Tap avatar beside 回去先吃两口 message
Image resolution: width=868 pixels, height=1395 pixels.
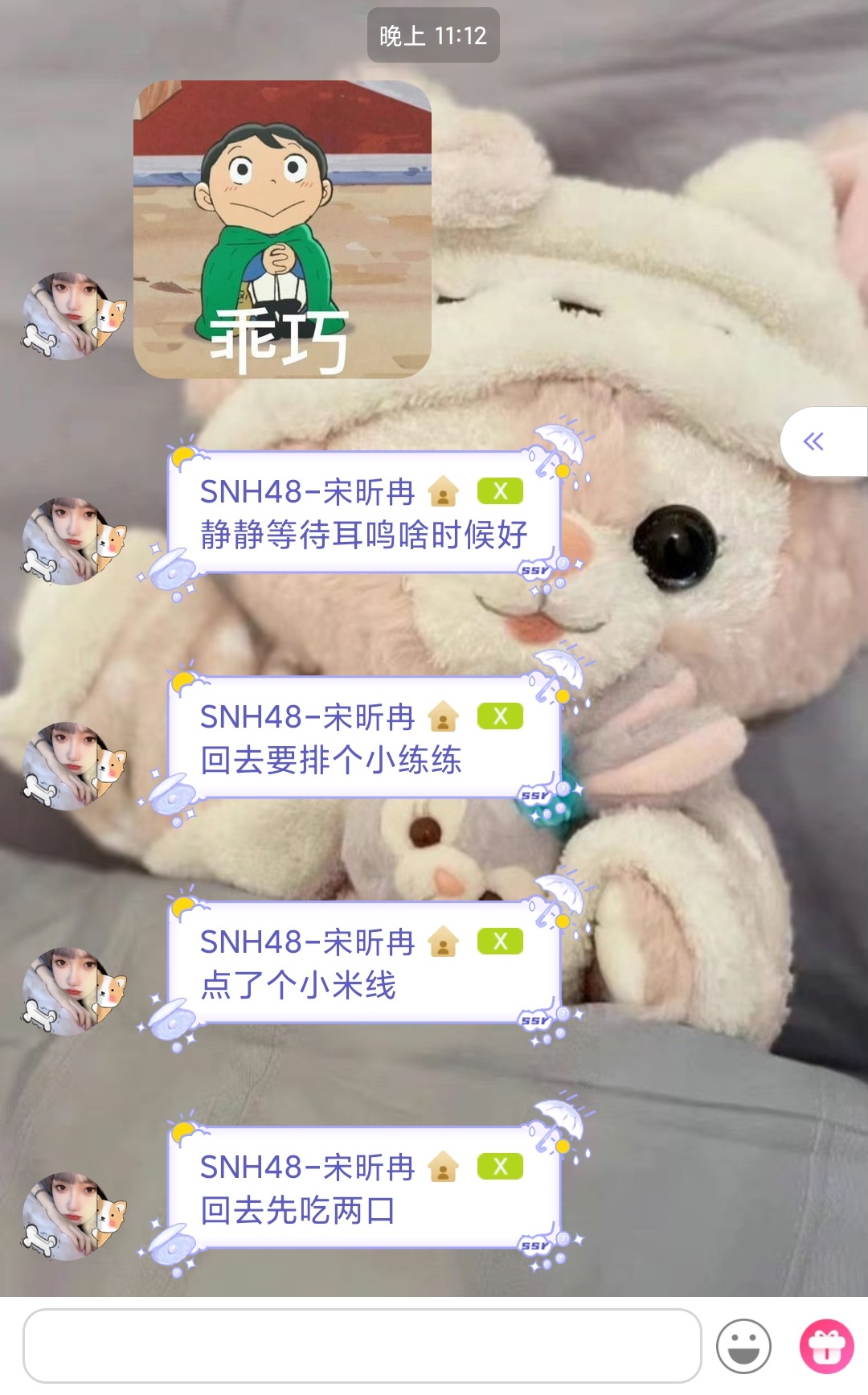click(74, 1217)
